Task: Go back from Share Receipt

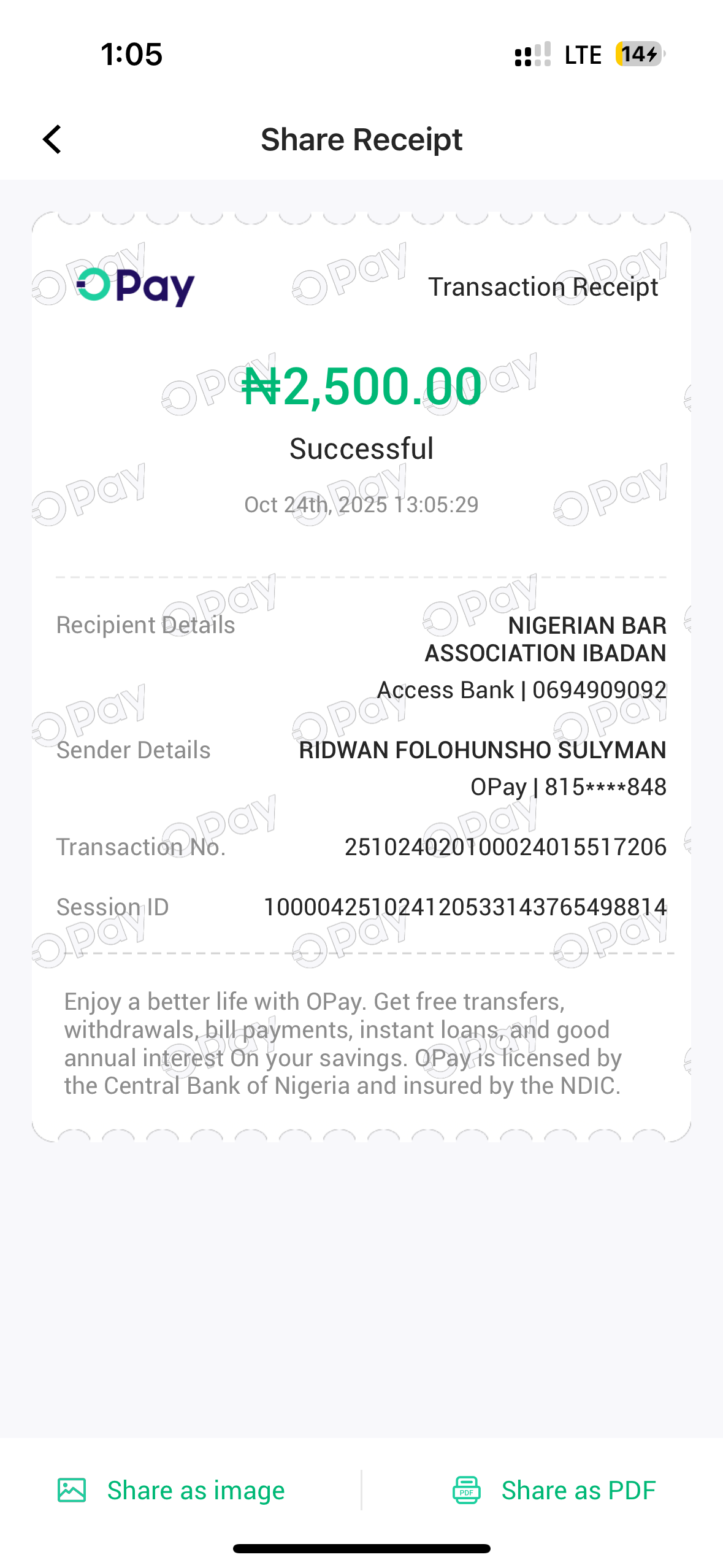Action: [53, 140]
